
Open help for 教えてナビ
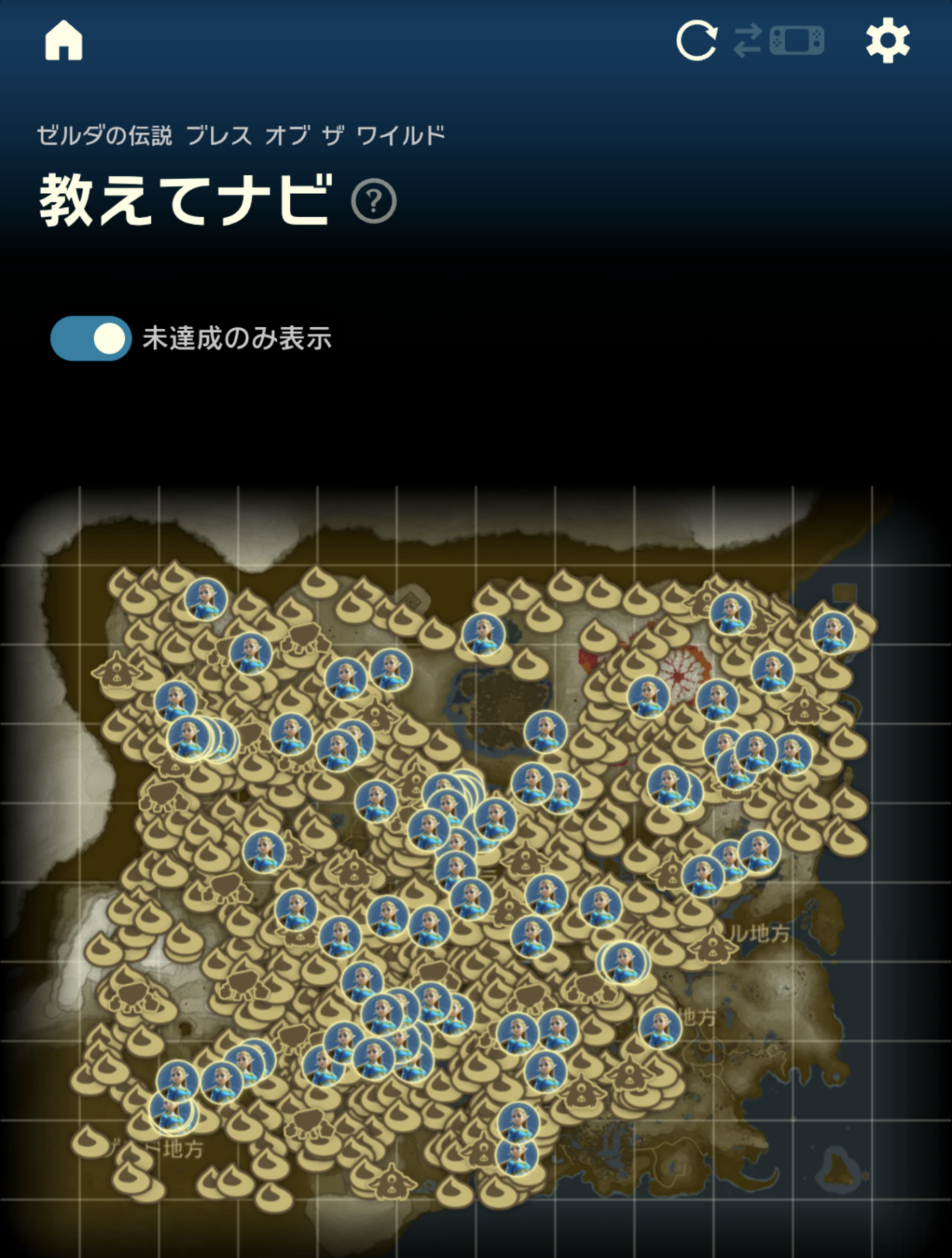click(373, 201)
